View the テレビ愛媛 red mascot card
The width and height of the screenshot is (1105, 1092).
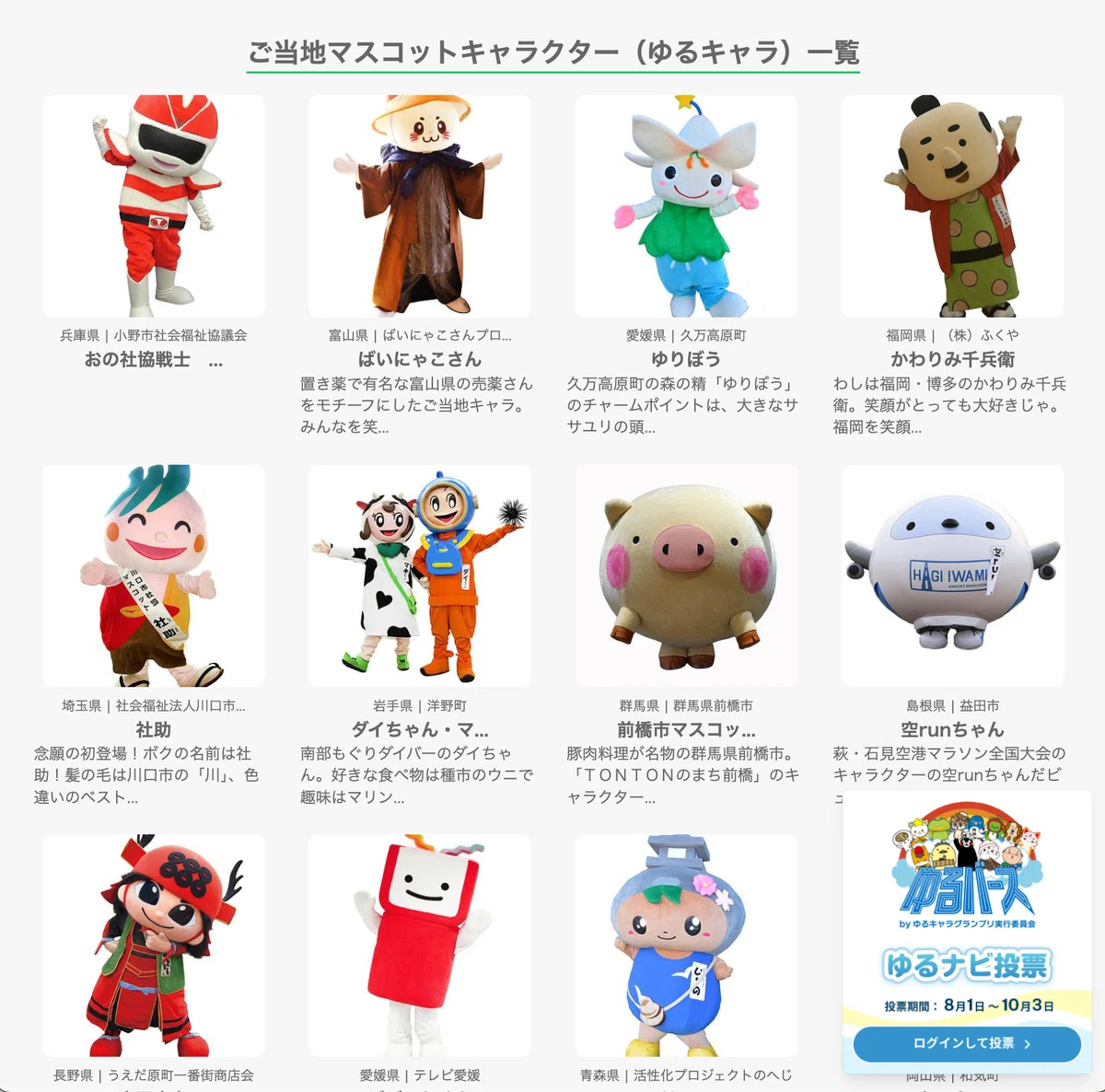420,962
